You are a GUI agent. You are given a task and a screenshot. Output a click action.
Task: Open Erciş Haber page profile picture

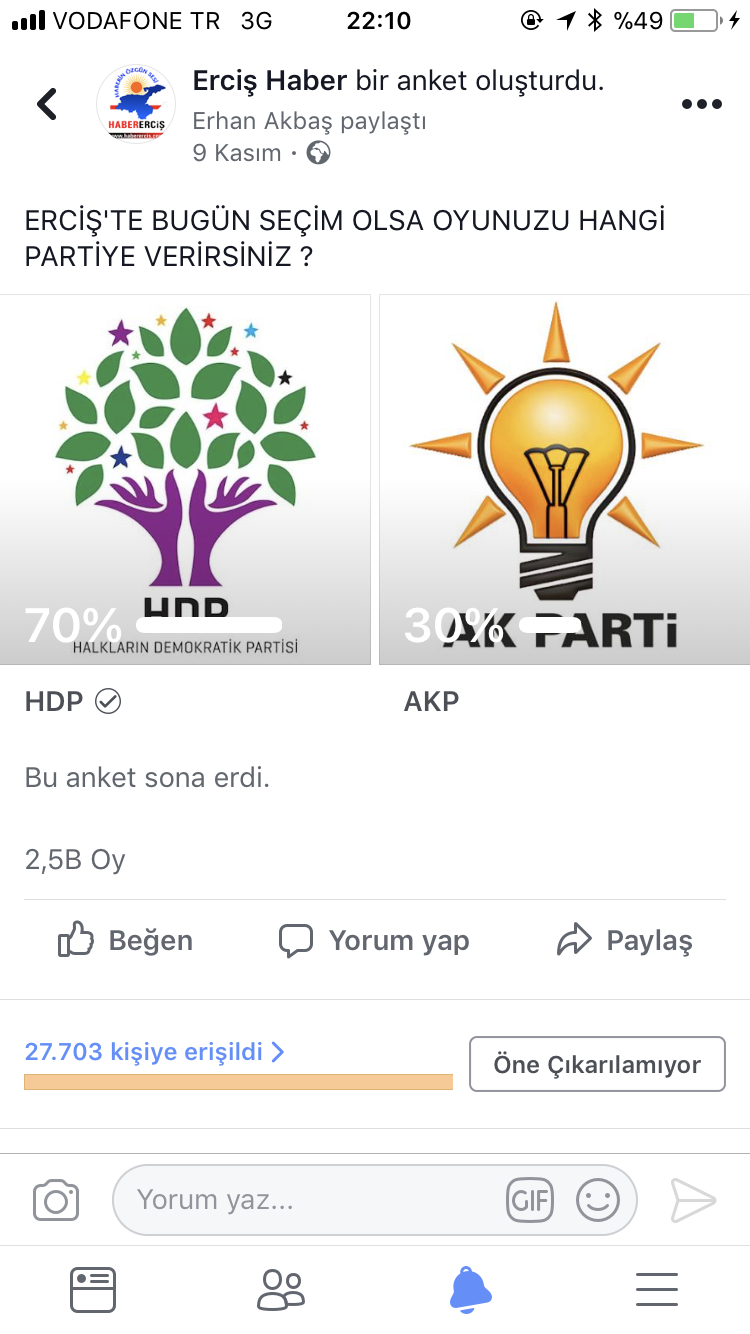coord(135,104)
